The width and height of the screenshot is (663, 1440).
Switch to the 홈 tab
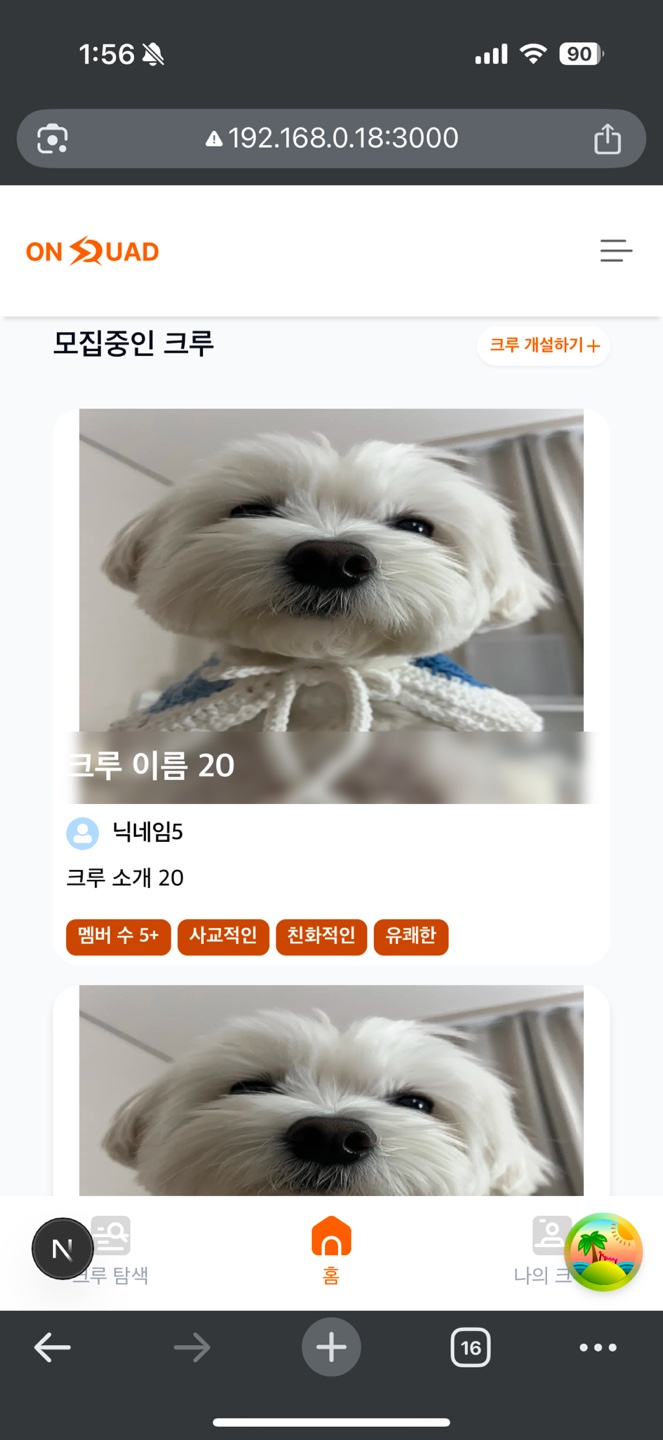click(331, 1250)
